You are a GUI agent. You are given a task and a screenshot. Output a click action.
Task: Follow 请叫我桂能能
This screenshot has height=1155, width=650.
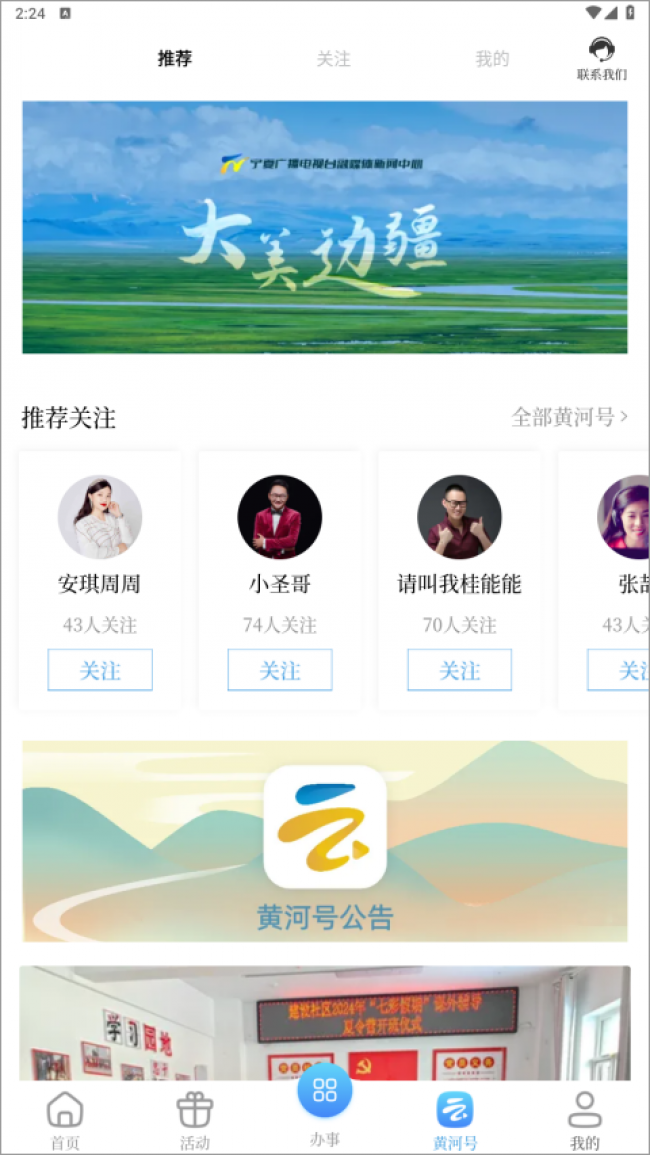(x=460, y=670)
